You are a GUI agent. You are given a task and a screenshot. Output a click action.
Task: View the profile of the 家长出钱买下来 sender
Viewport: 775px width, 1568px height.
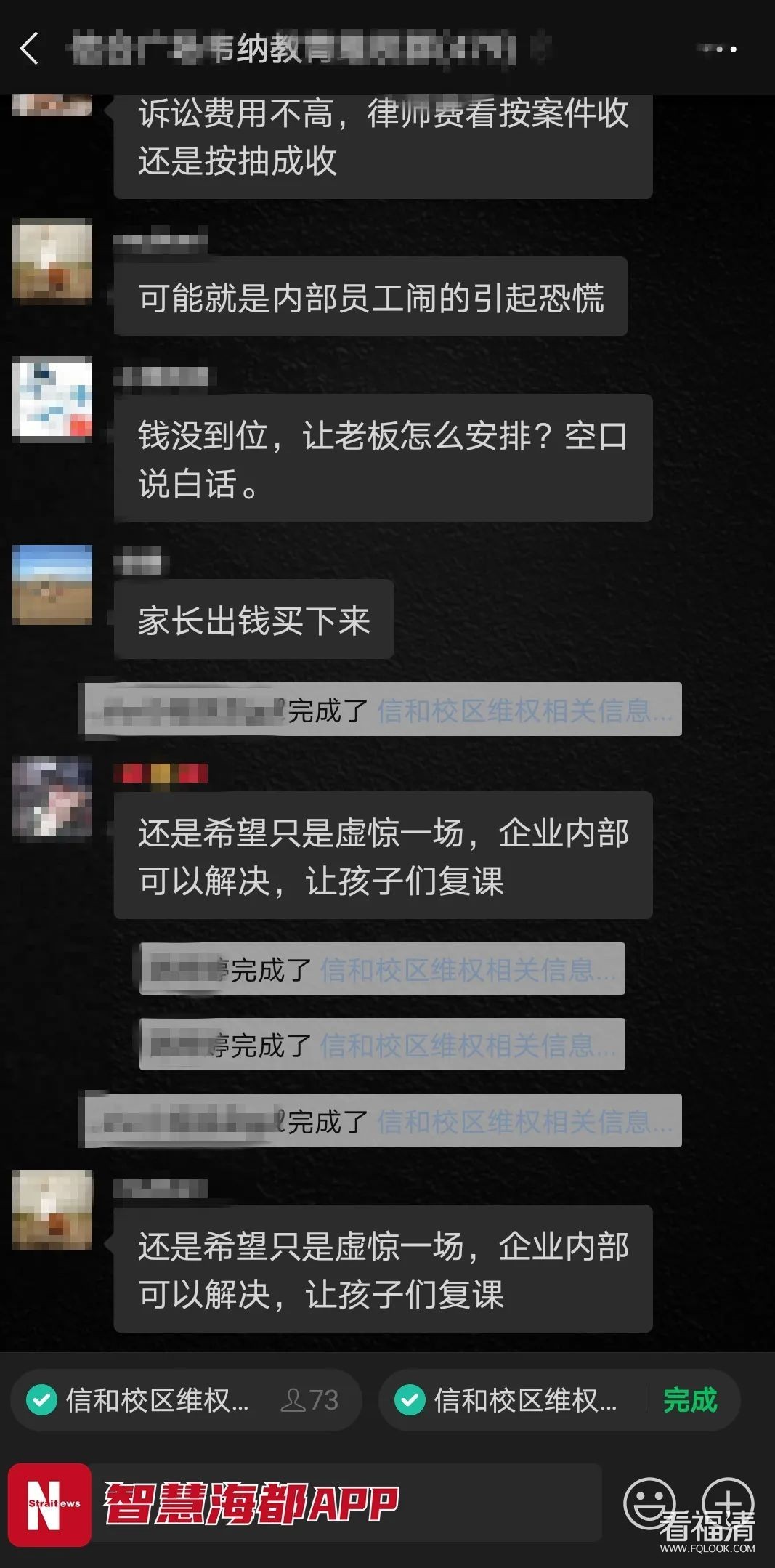click(52, 585)
